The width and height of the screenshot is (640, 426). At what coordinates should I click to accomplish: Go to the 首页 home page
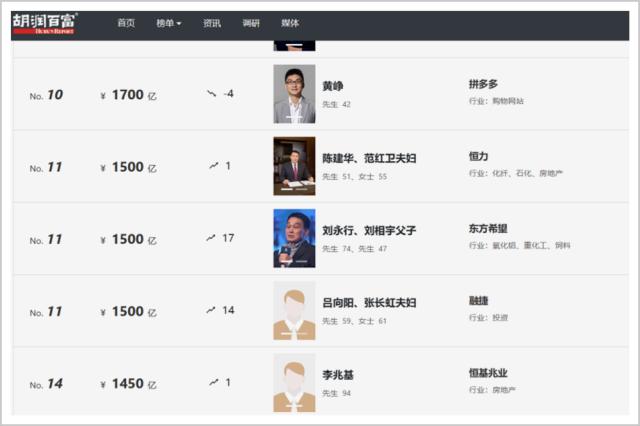[x=126, y=22]
